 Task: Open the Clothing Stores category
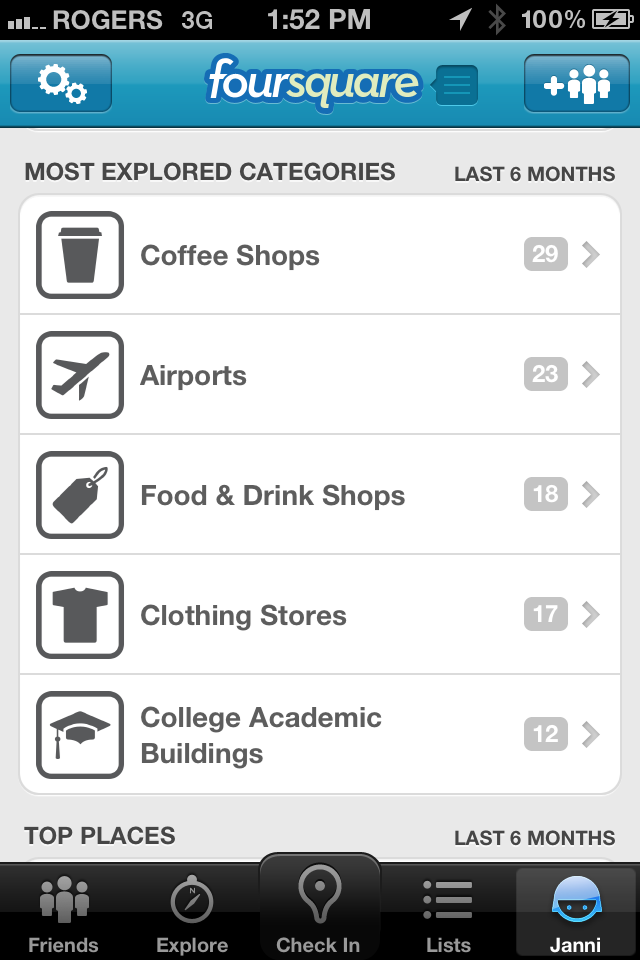(320, 615)
